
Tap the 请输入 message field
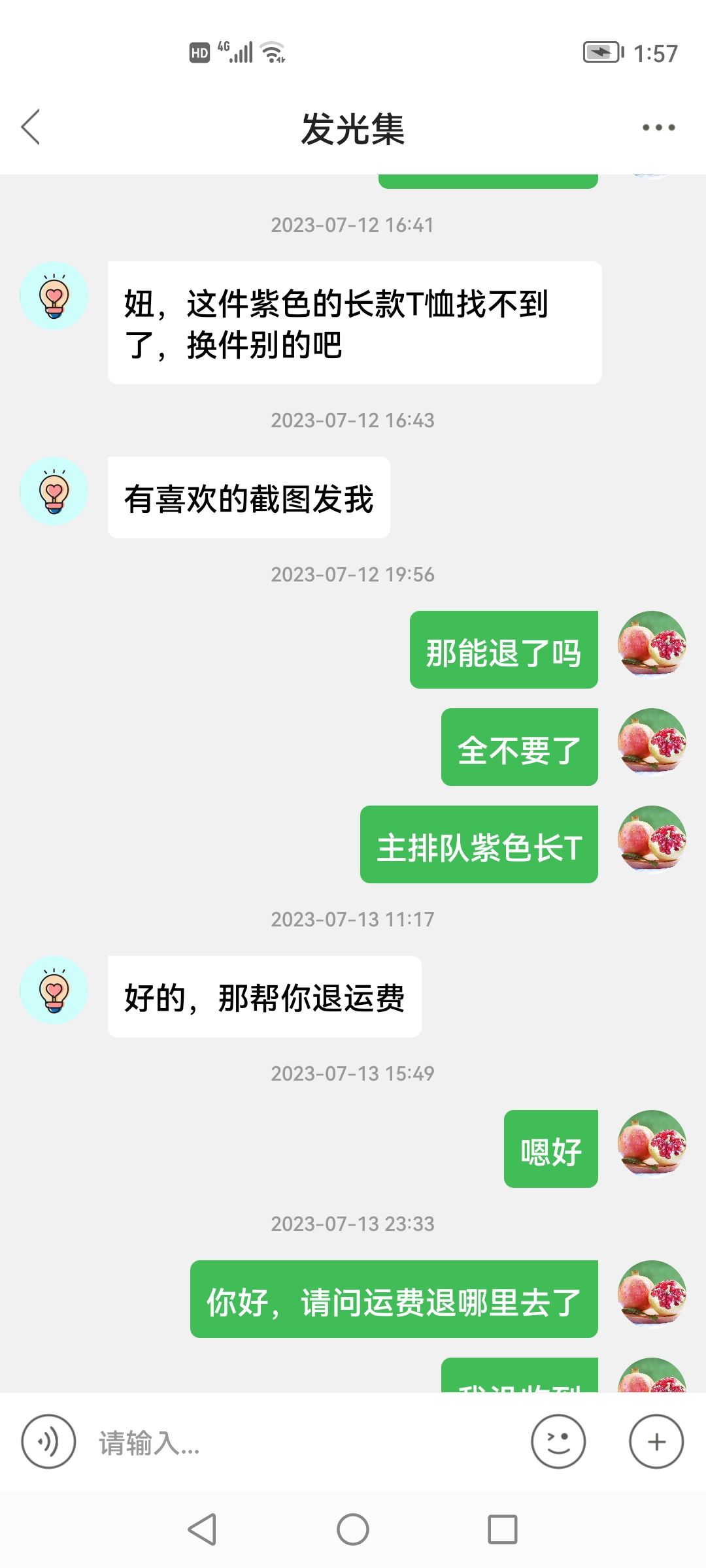click(307, 1443)
